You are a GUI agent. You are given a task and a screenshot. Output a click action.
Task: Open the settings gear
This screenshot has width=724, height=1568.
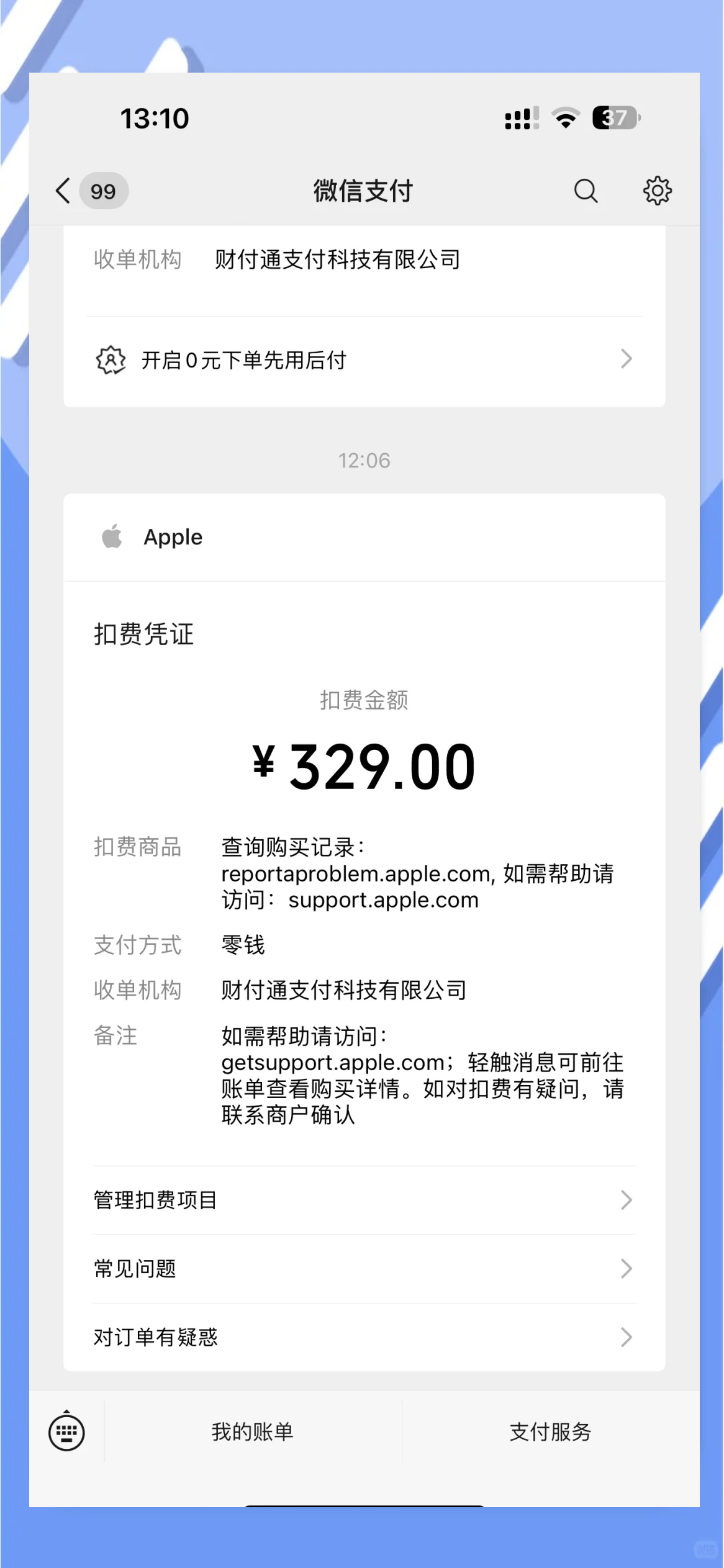(656, 191)
